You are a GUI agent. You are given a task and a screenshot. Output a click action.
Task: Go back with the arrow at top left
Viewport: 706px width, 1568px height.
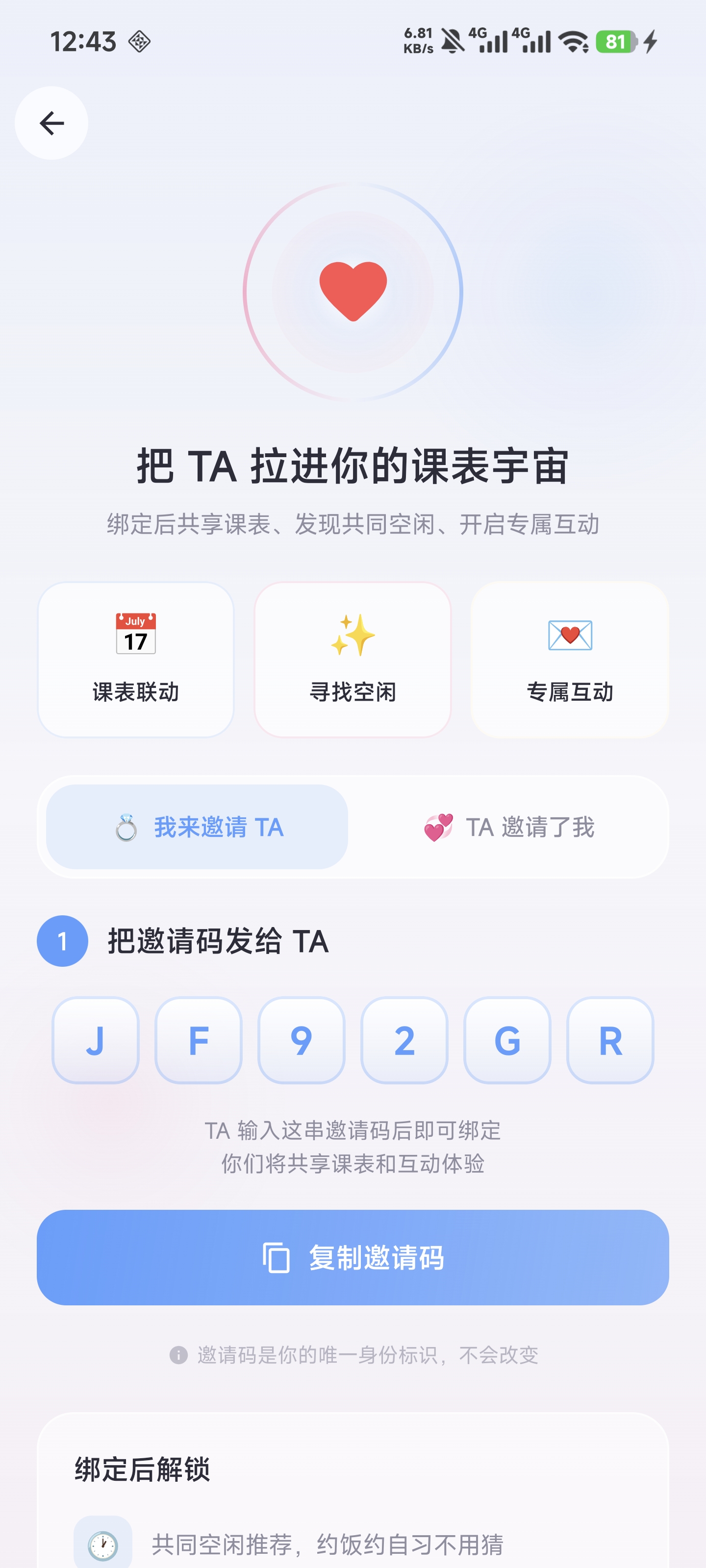tap(52, 122)
